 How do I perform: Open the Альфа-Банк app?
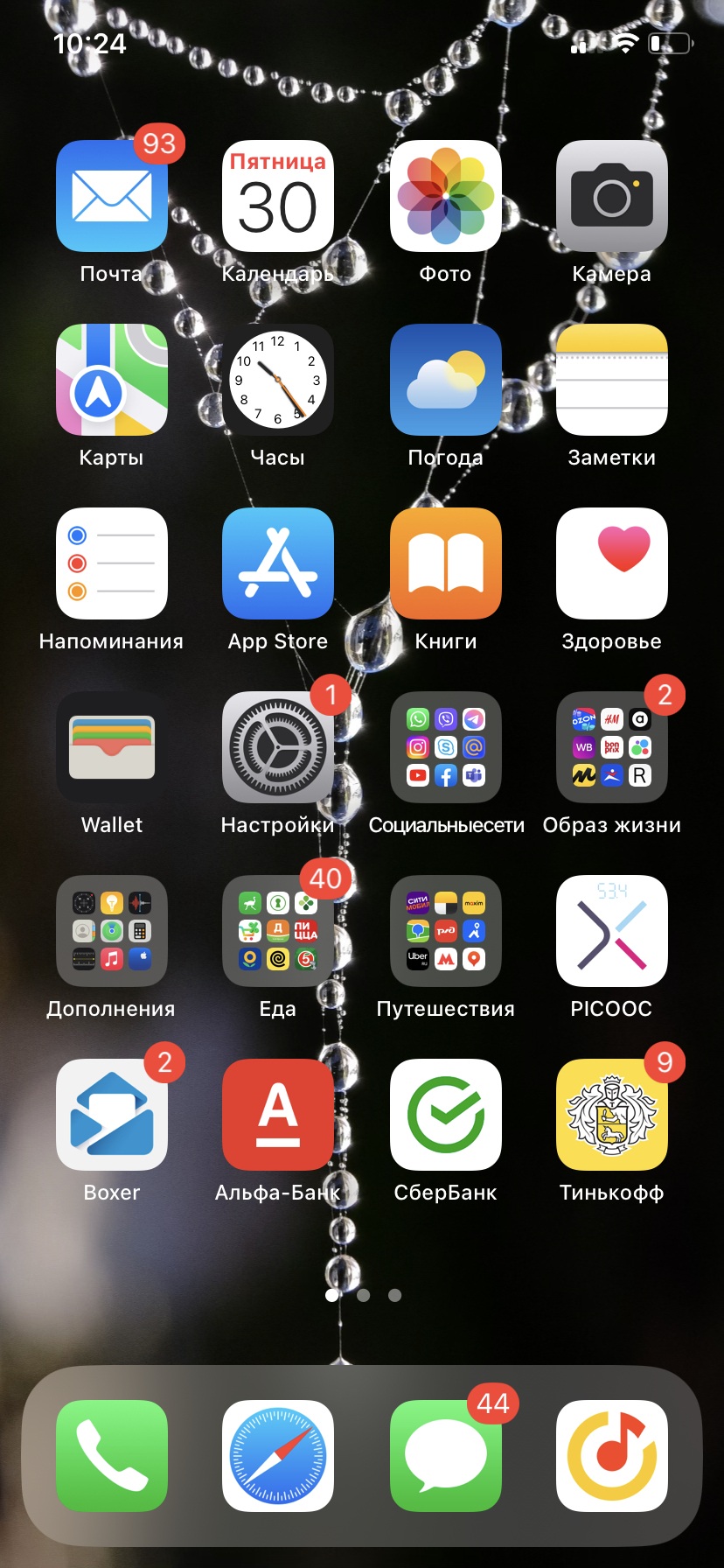pyautogui.click(x=278, y=1115)
